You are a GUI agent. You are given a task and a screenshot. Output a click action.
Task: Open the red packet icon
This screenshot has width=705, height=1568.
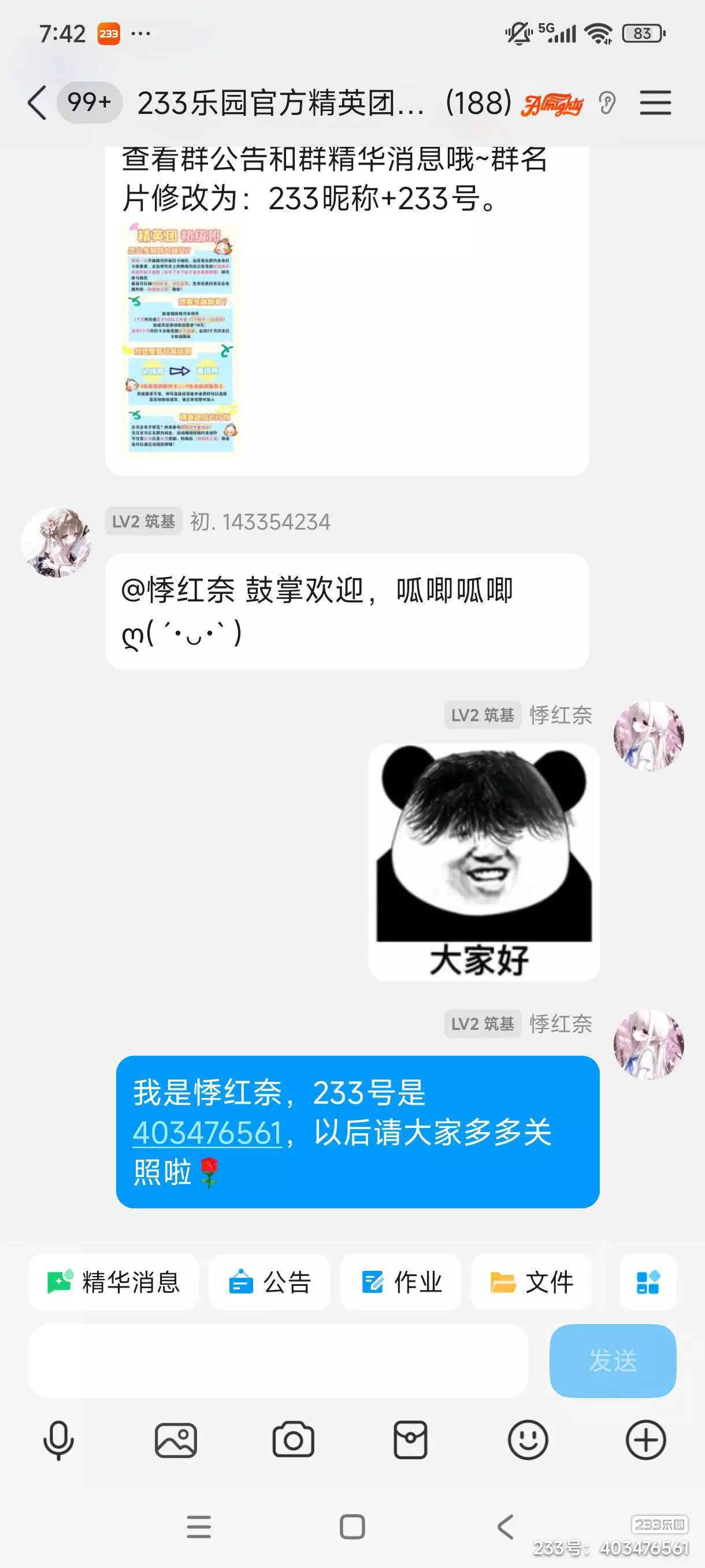[411, 1441]
